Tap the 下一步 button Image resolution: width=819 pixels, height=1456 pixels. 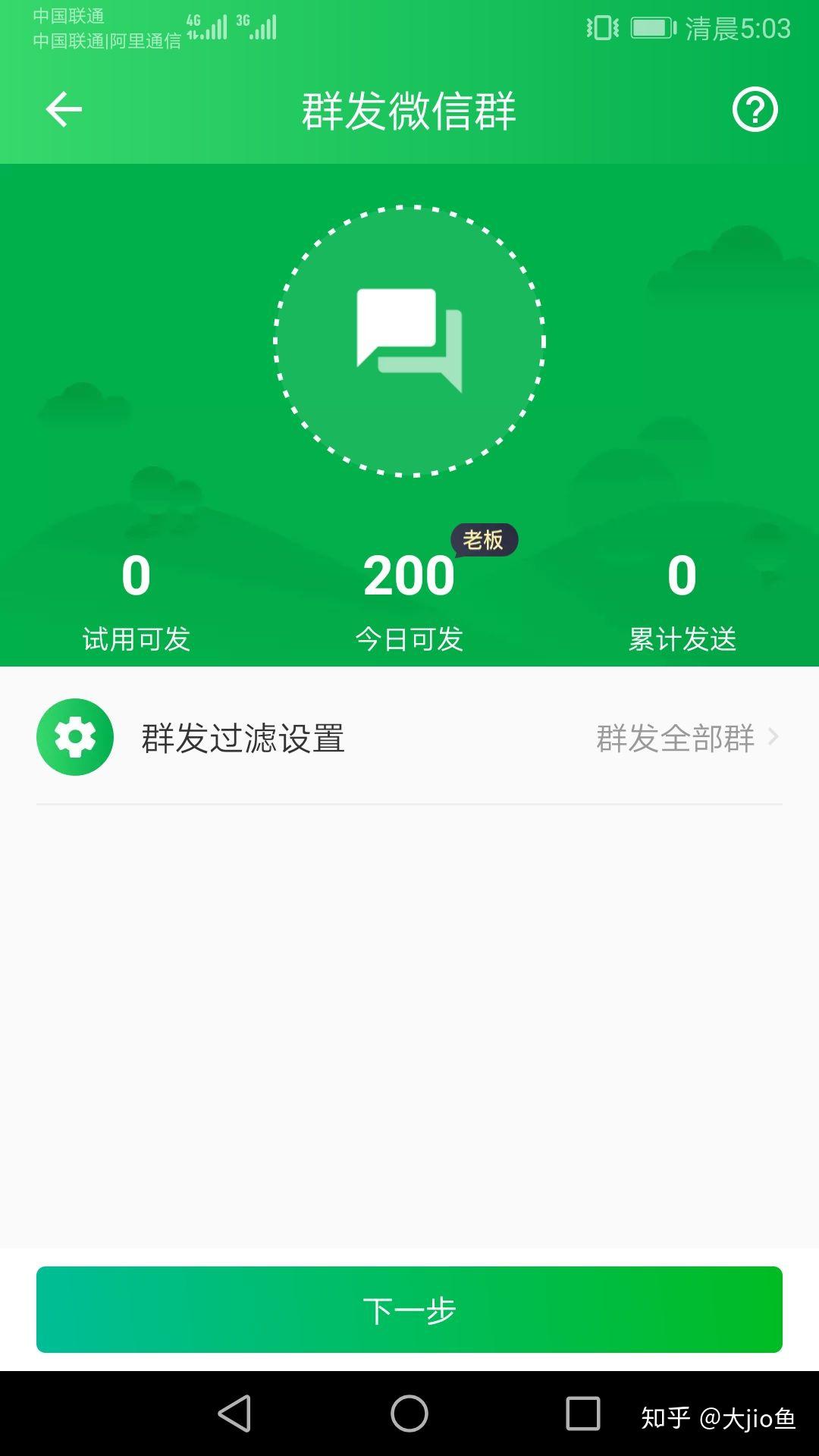point(409,1310)
